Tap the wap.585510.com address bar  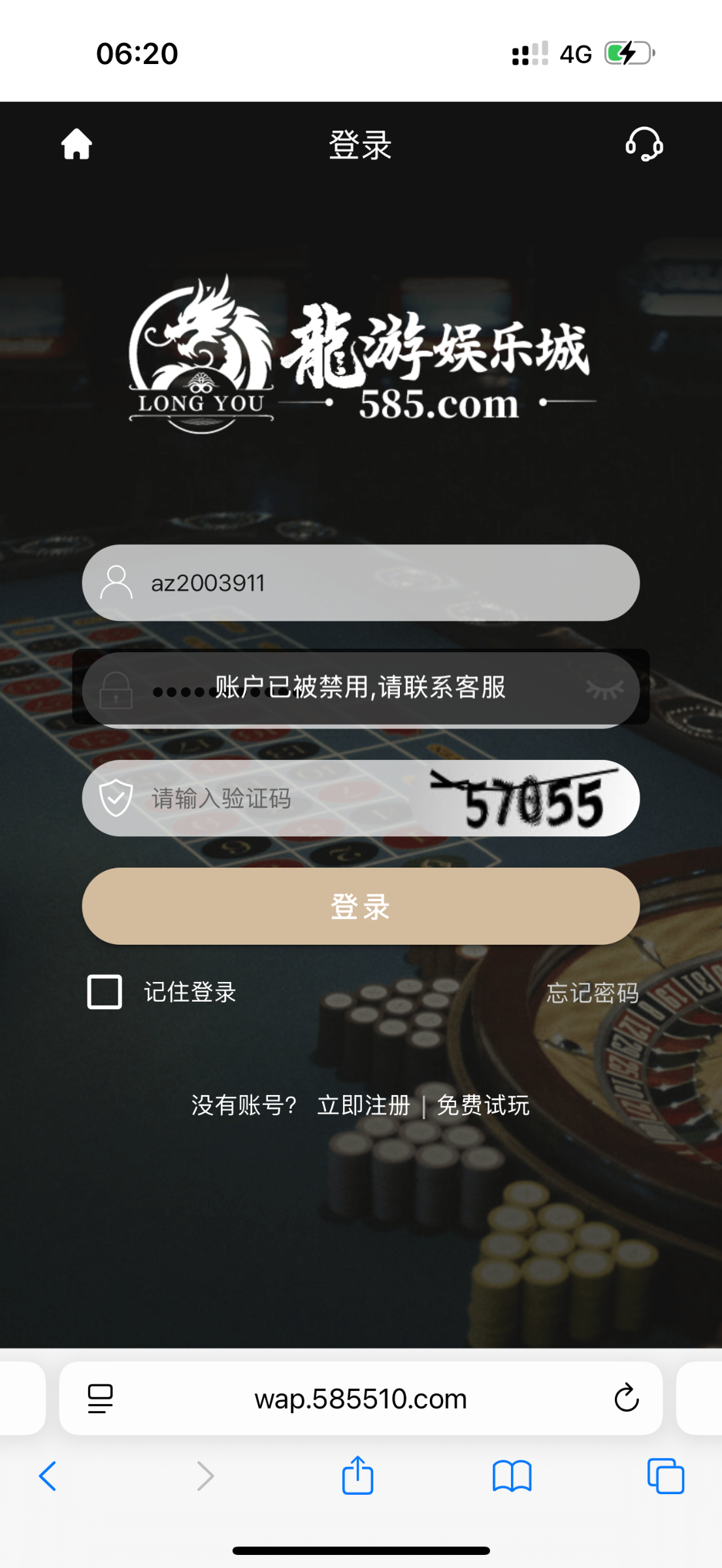pos(361,1398)
